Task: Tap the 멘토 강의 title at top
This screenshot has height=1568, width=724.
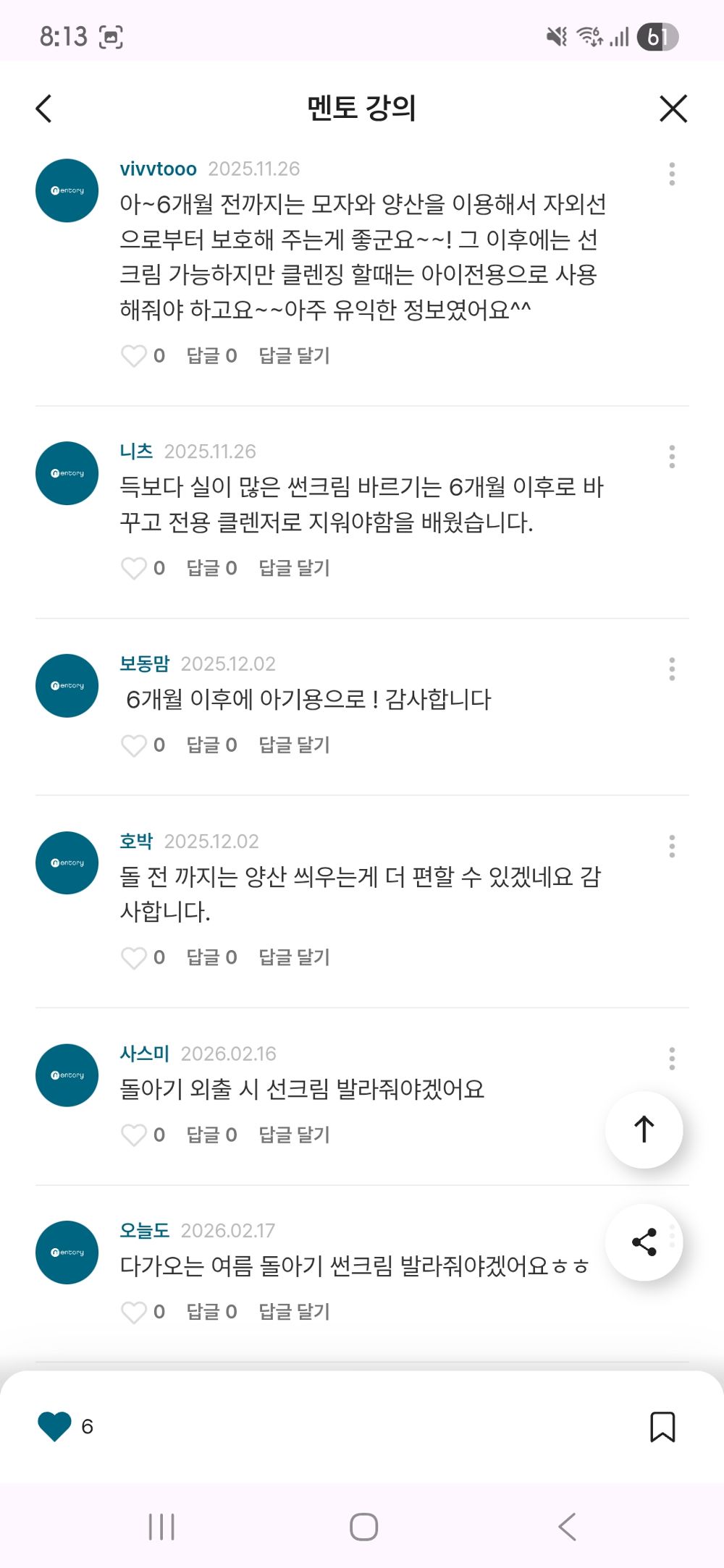Action: click(x=362, y=109)
